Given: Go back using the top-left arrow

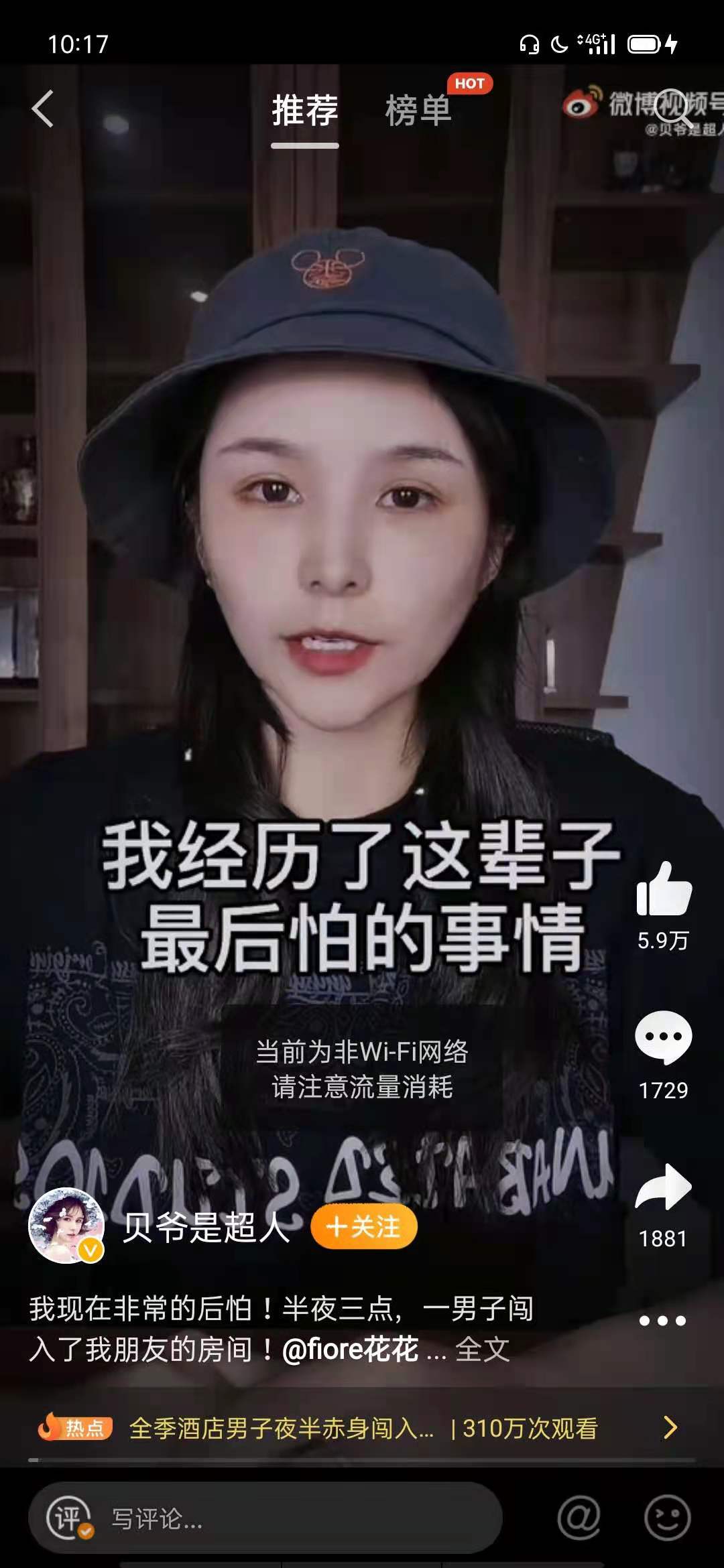Looking at the screenshot, I should click(42, 109).
